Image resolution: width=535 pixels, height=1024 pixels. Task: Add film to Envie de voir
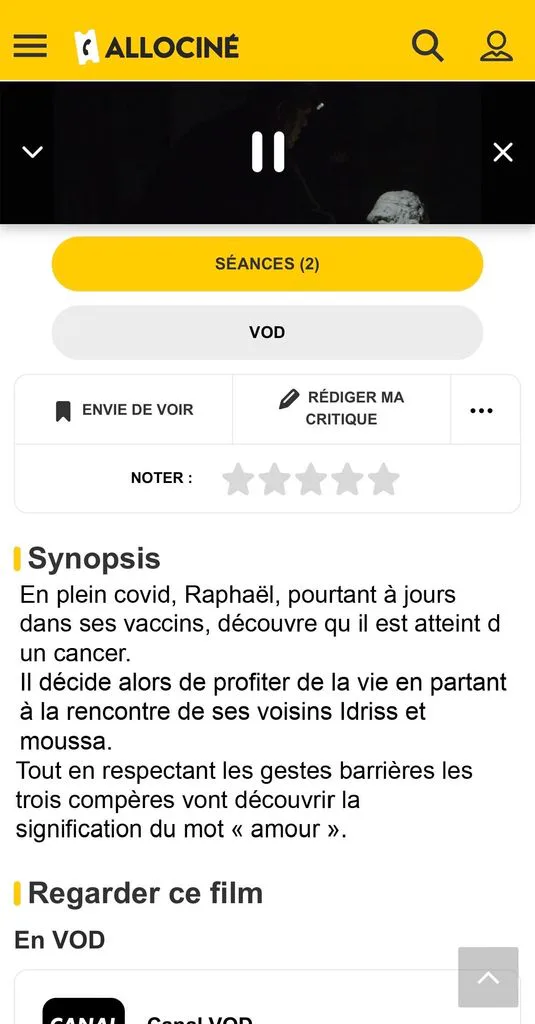pos(124,410)
